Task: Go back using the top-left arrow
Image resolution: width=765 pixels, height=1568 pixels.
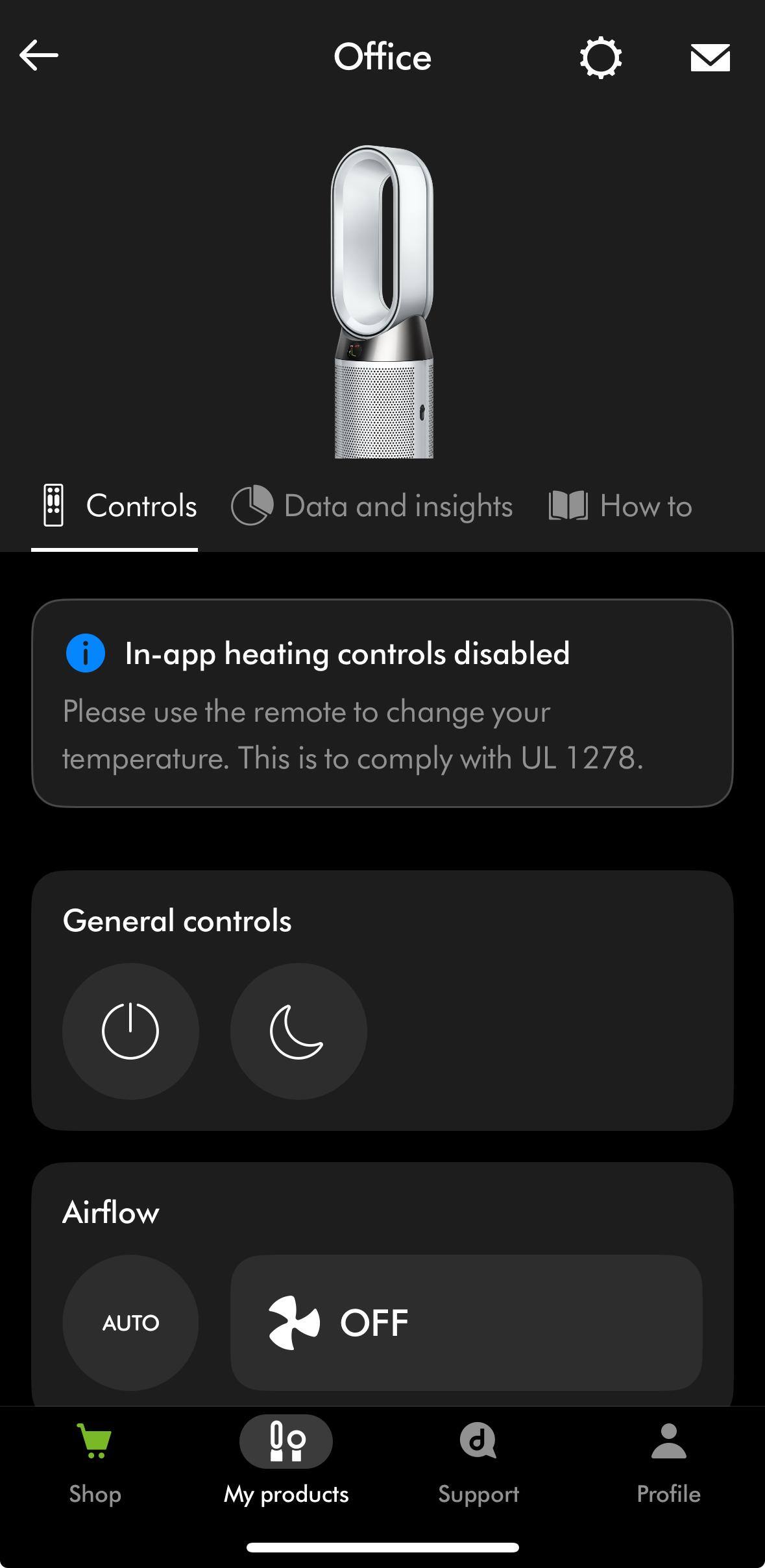Action: click(x=39, y=56)
